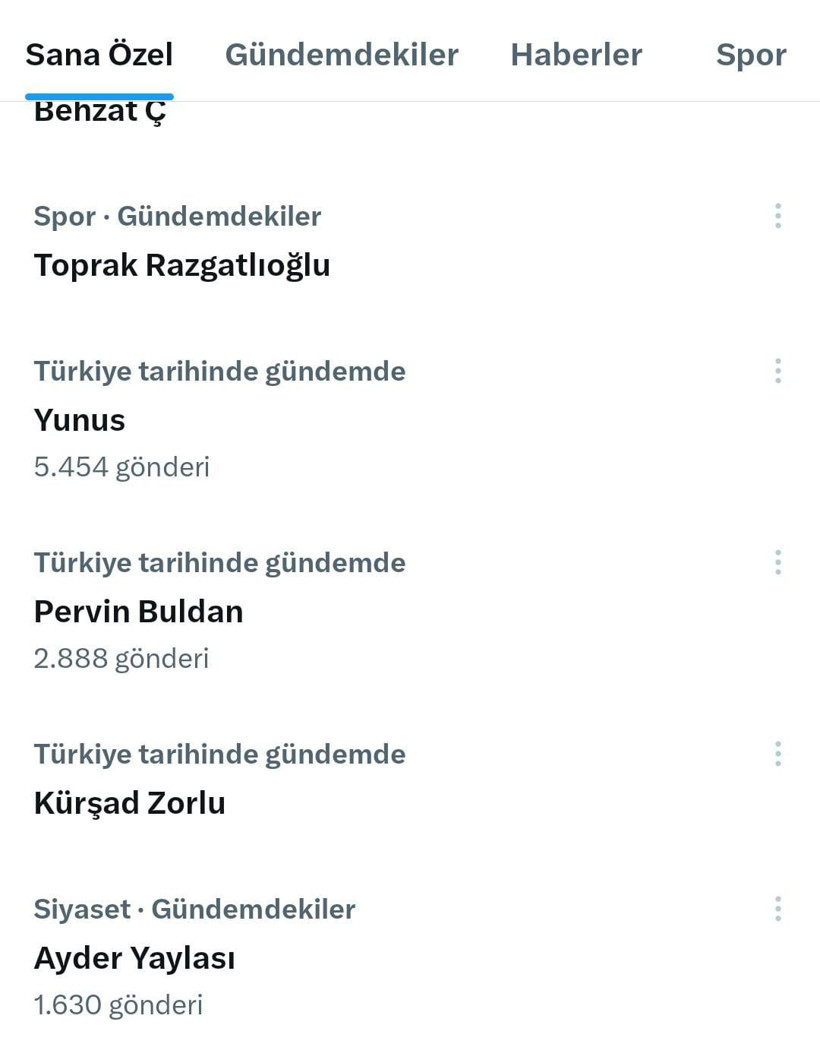Click the three-dot icon next to 5.454 gönderi
Viewport: 820px width, 1063px height.
(778, 370)
